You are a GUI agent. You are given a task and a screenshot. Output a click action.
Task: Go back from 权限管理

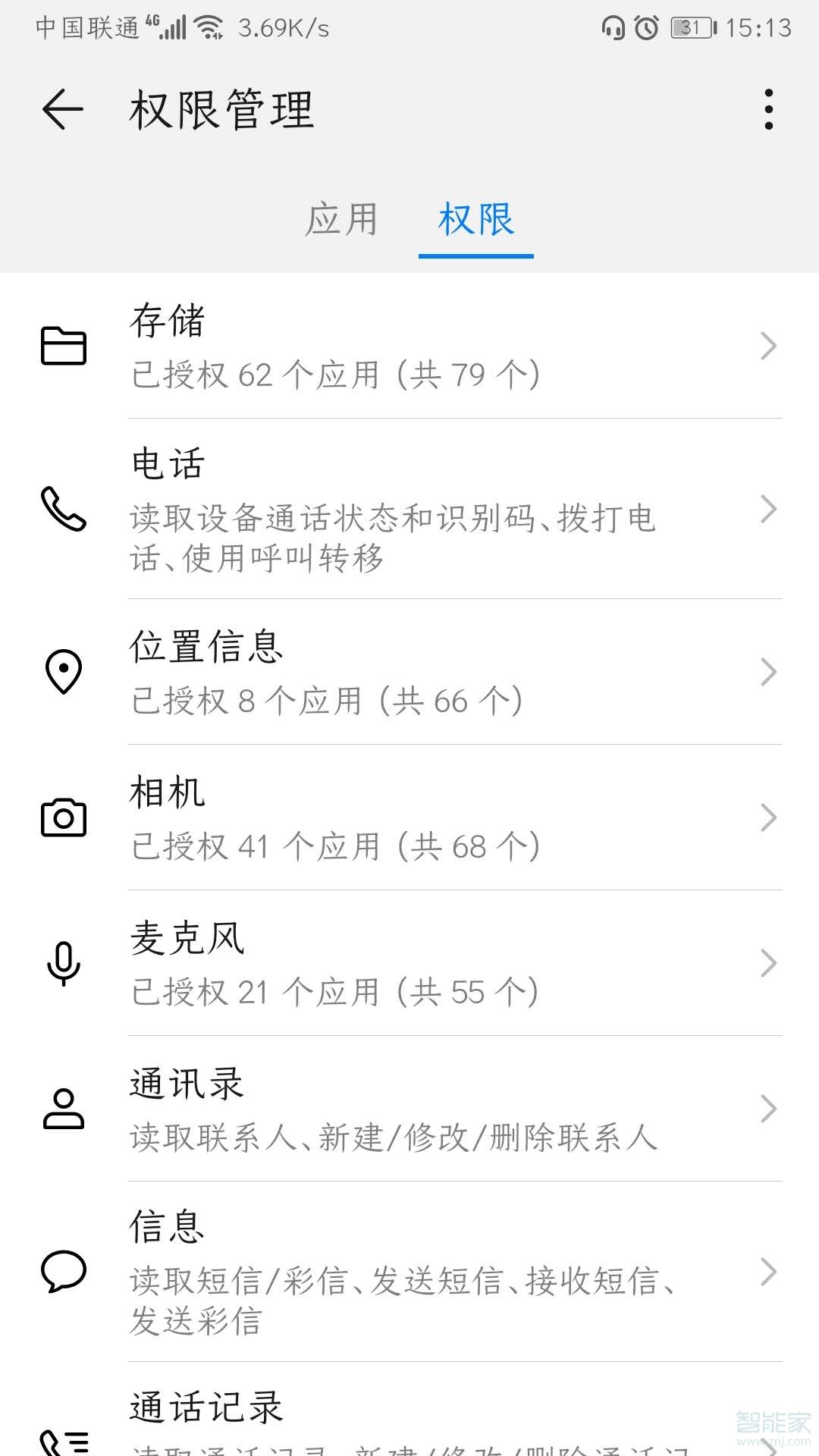tap(63, 109)
